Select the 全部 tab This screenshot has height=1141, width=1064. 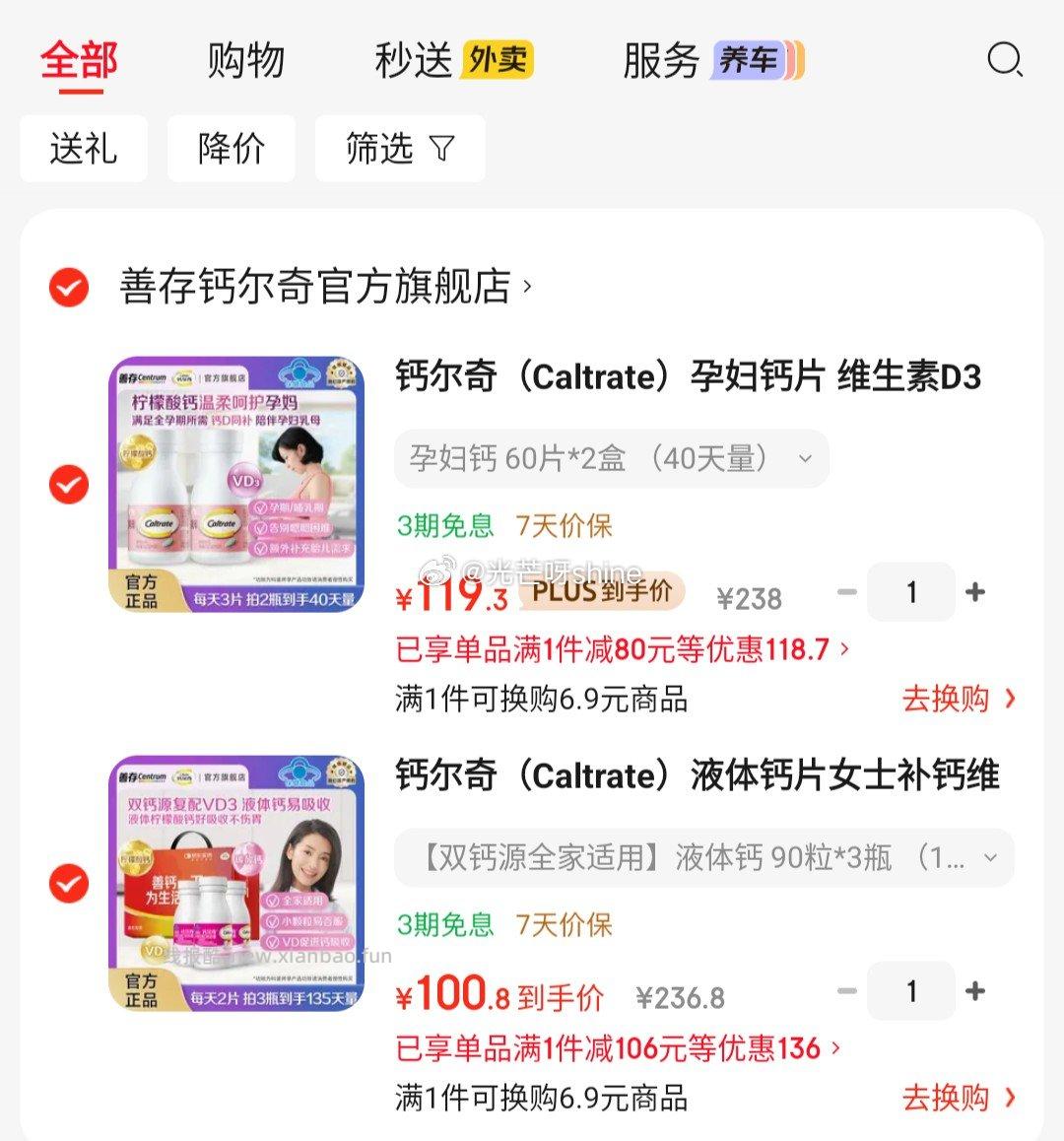click(x=78, y=61)
